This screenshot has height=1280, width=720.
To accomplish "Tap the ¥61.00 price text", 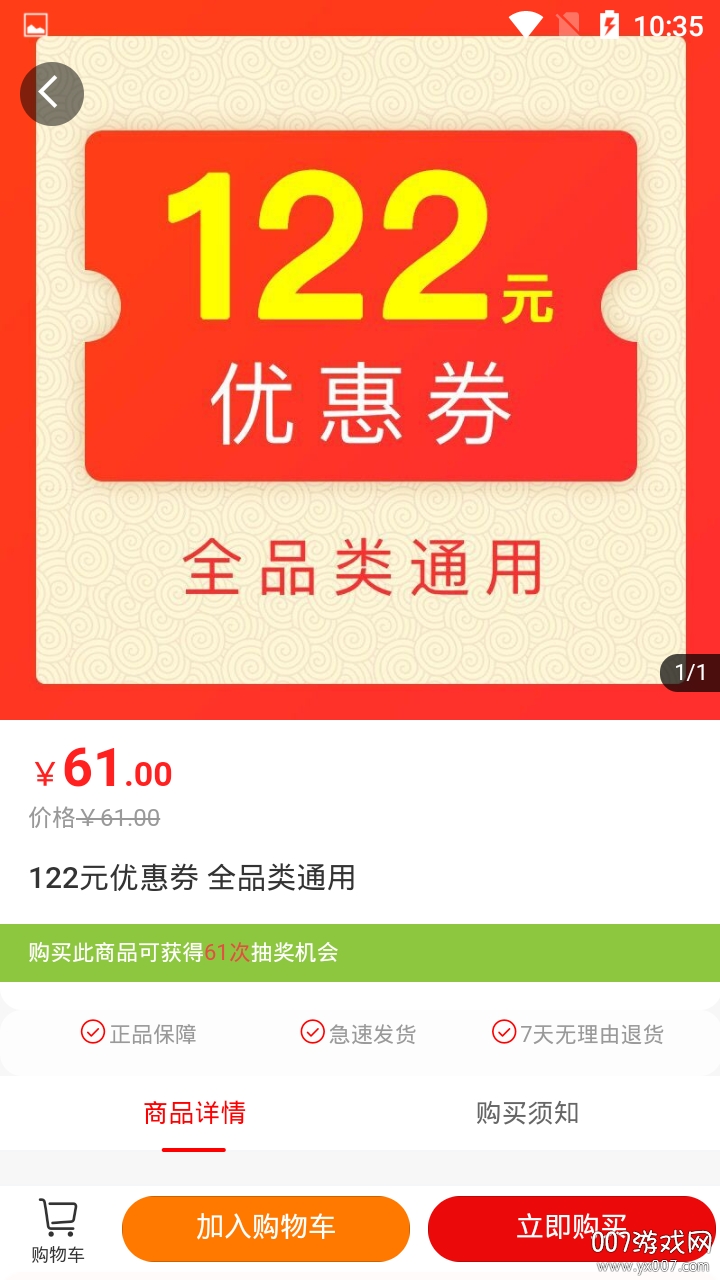I will pyautogui.click(x=100, y=770).
